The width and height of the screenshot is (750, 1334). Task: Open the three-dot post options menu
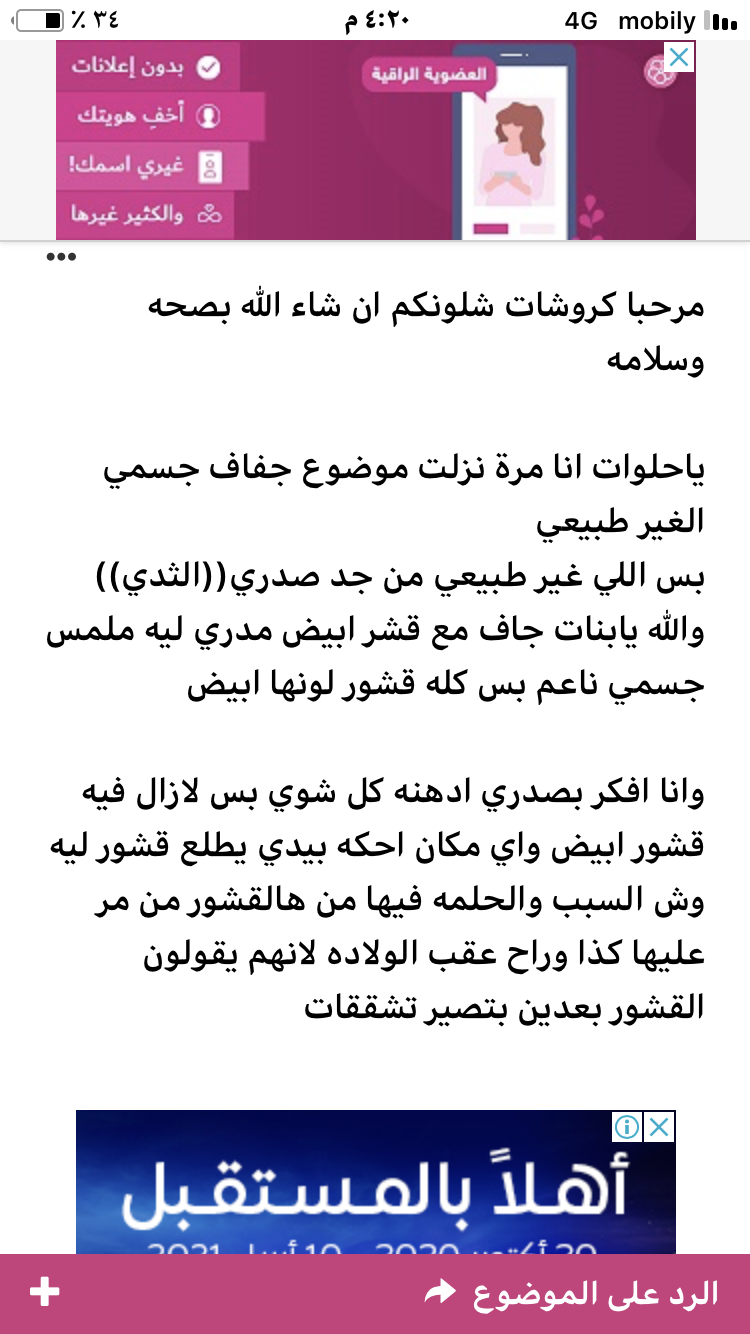pyautogui.click(x=60, y=257)
